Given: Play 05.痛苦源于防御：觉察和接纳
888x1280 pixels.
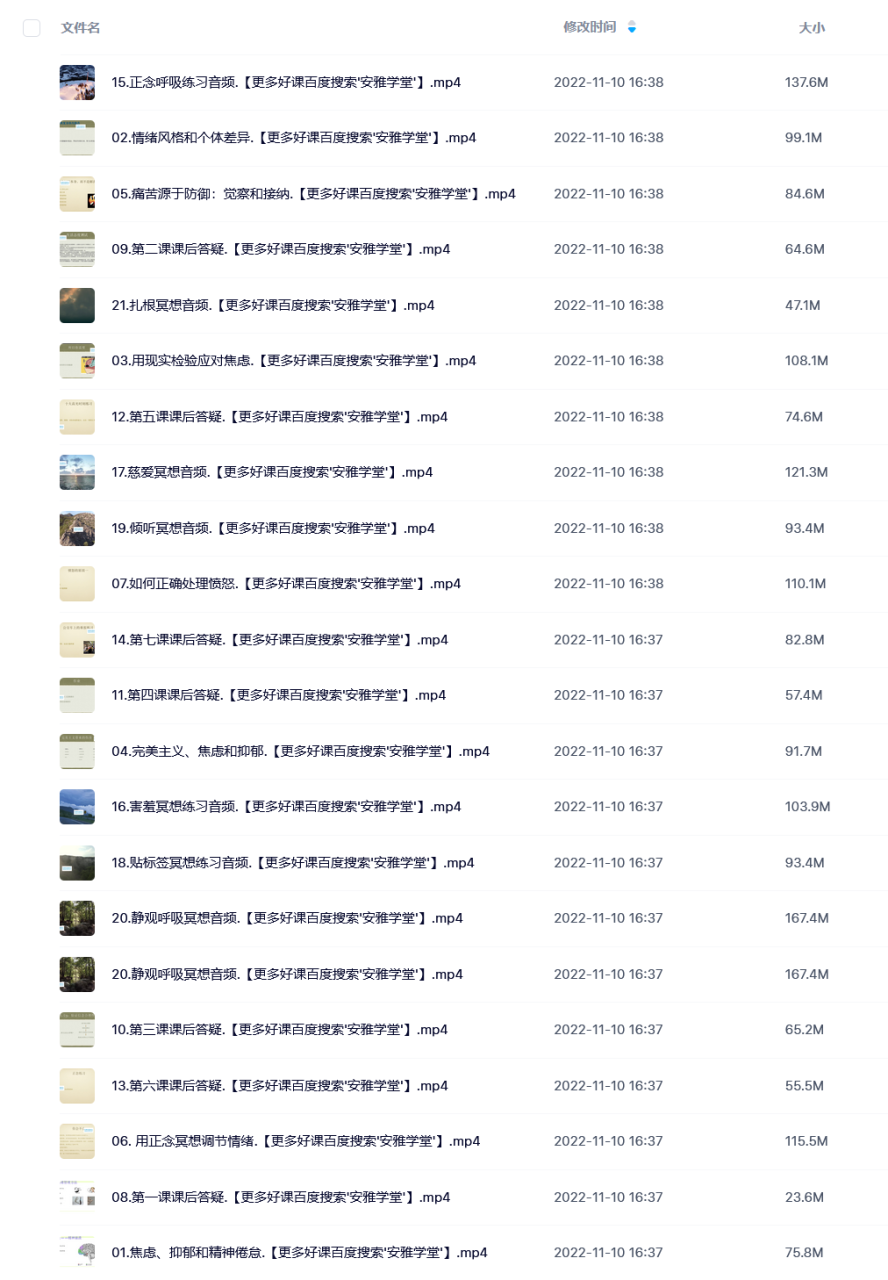Looking at the screenshot, I should tap(313, 194).
